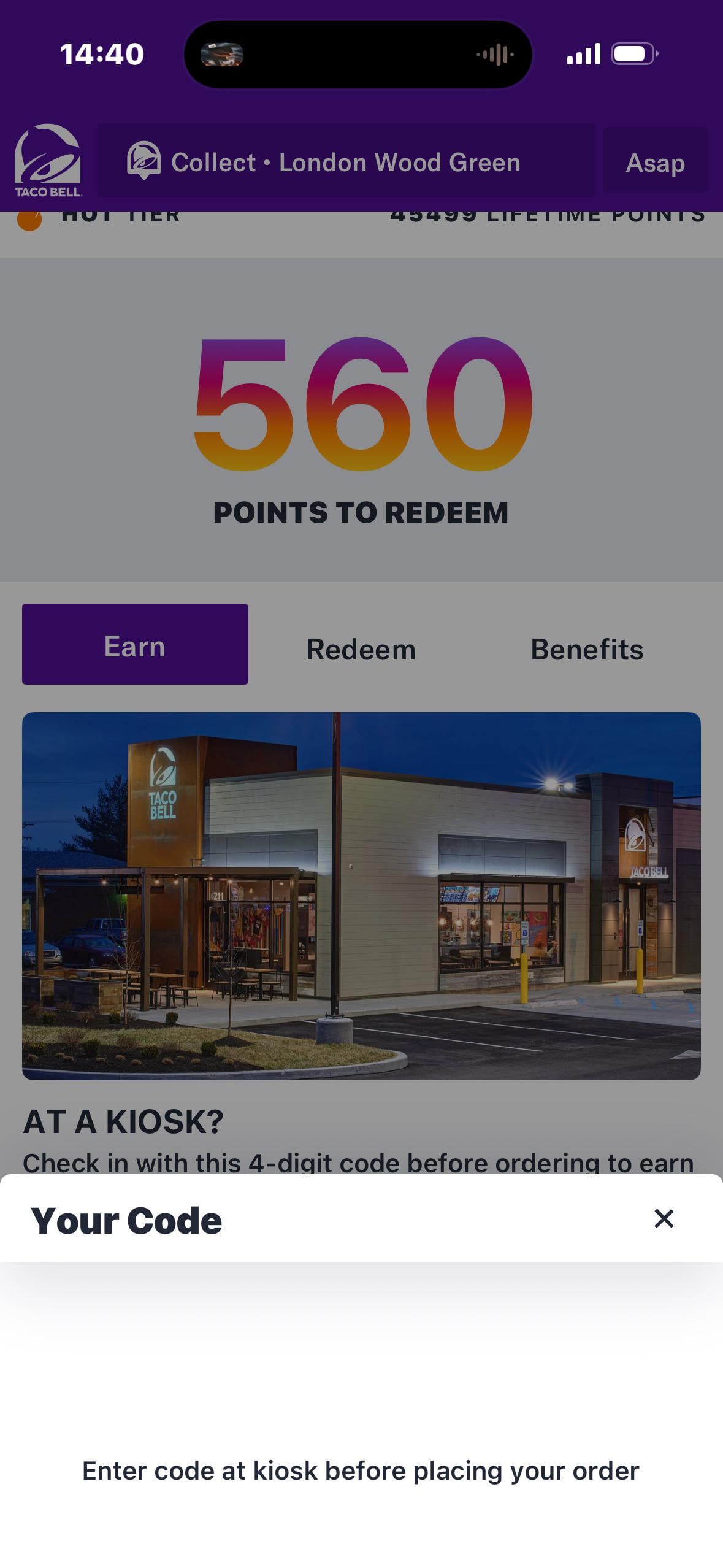Switch to the Redeem tab
Screen dimensions: 723x1568
(361, 649)
